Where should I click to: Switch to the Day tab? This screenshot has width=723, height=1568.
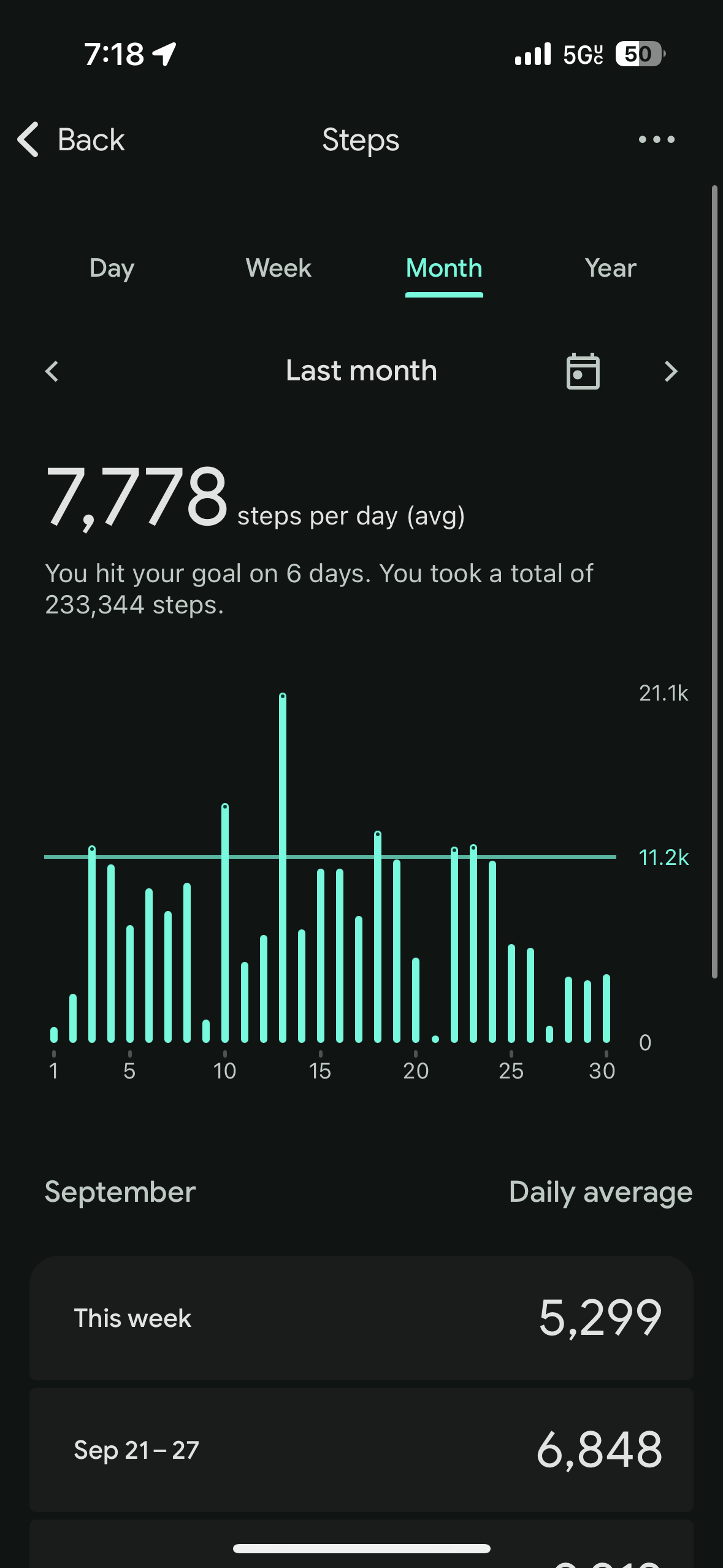click(x=111, y=268)
